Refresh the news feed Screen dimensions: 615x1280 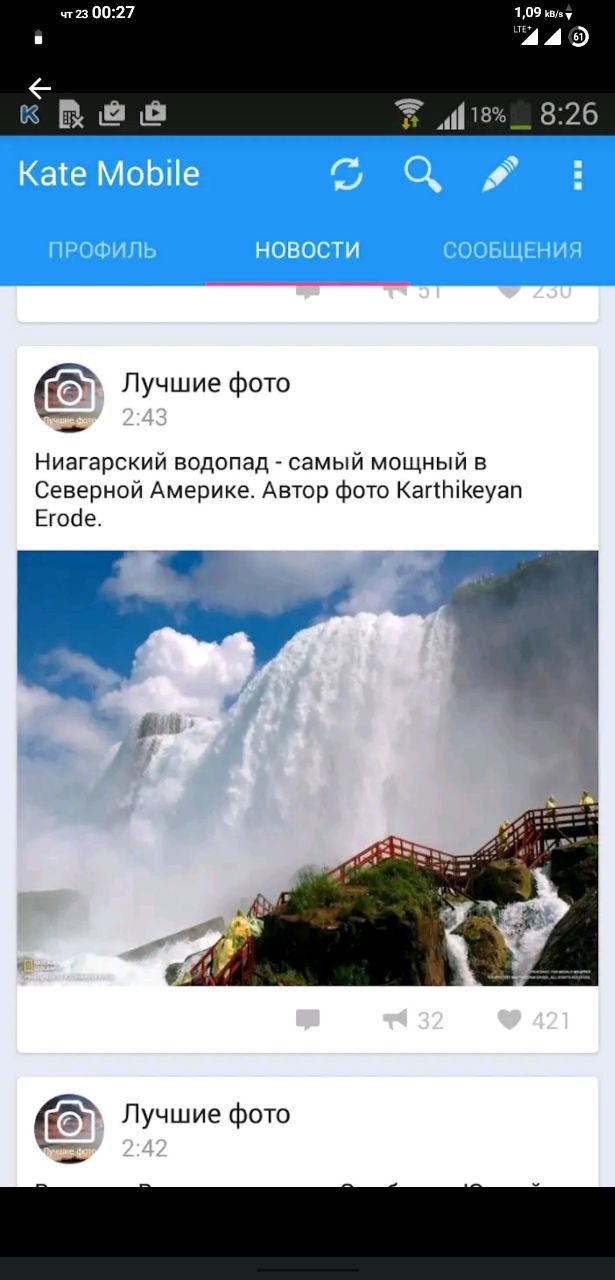(346, 174)
